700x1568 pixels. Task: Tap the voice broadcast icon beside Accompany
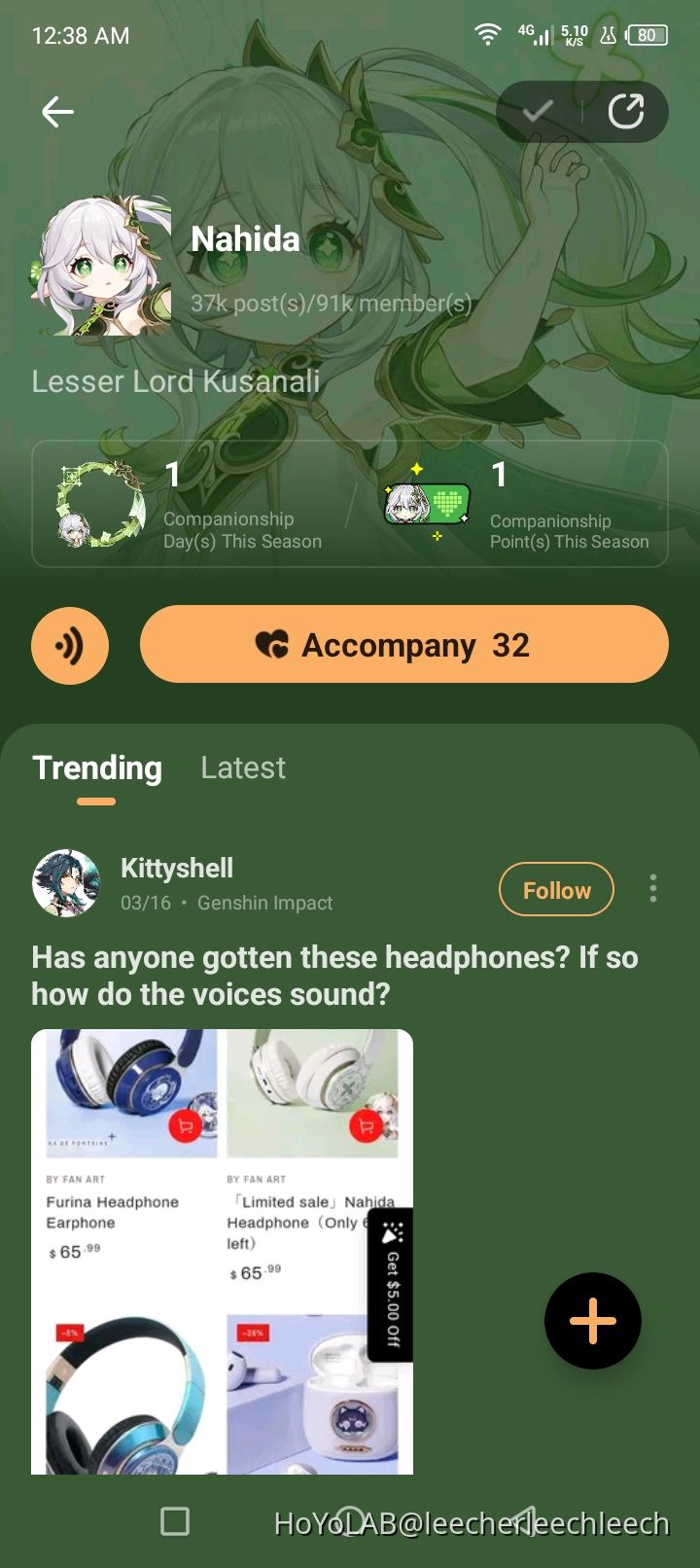(x=69, y=645)
